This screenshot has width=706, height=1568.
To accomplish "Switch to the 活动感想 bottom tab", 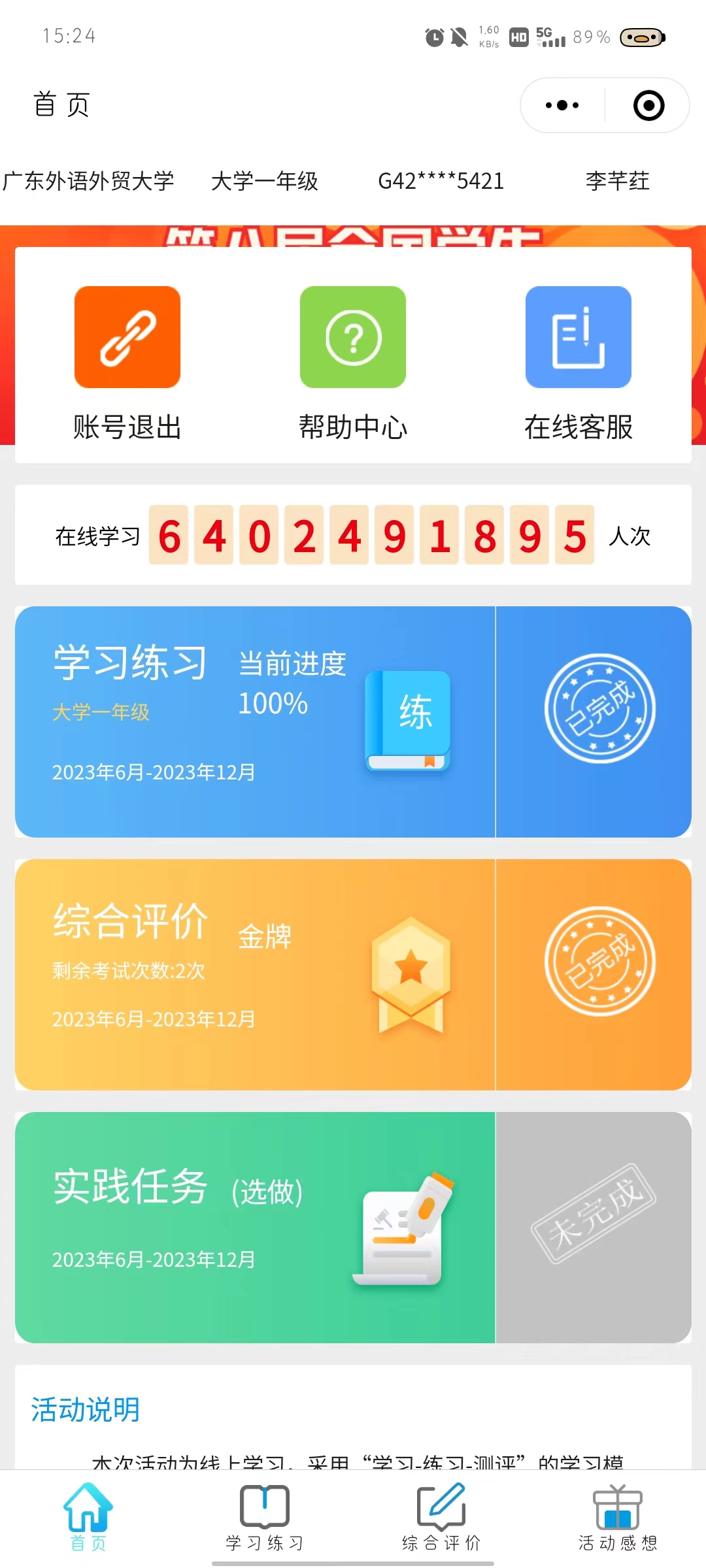I will pos(618,1517).
